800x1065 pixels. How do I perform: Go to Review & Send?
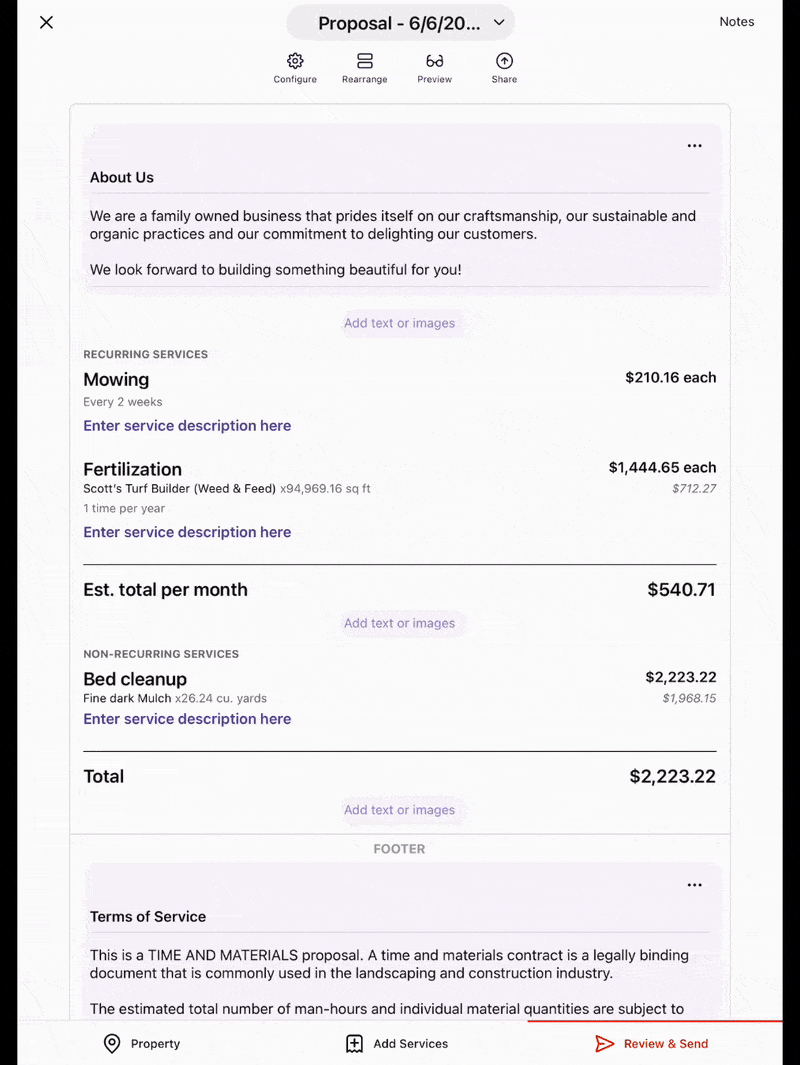652,1044
